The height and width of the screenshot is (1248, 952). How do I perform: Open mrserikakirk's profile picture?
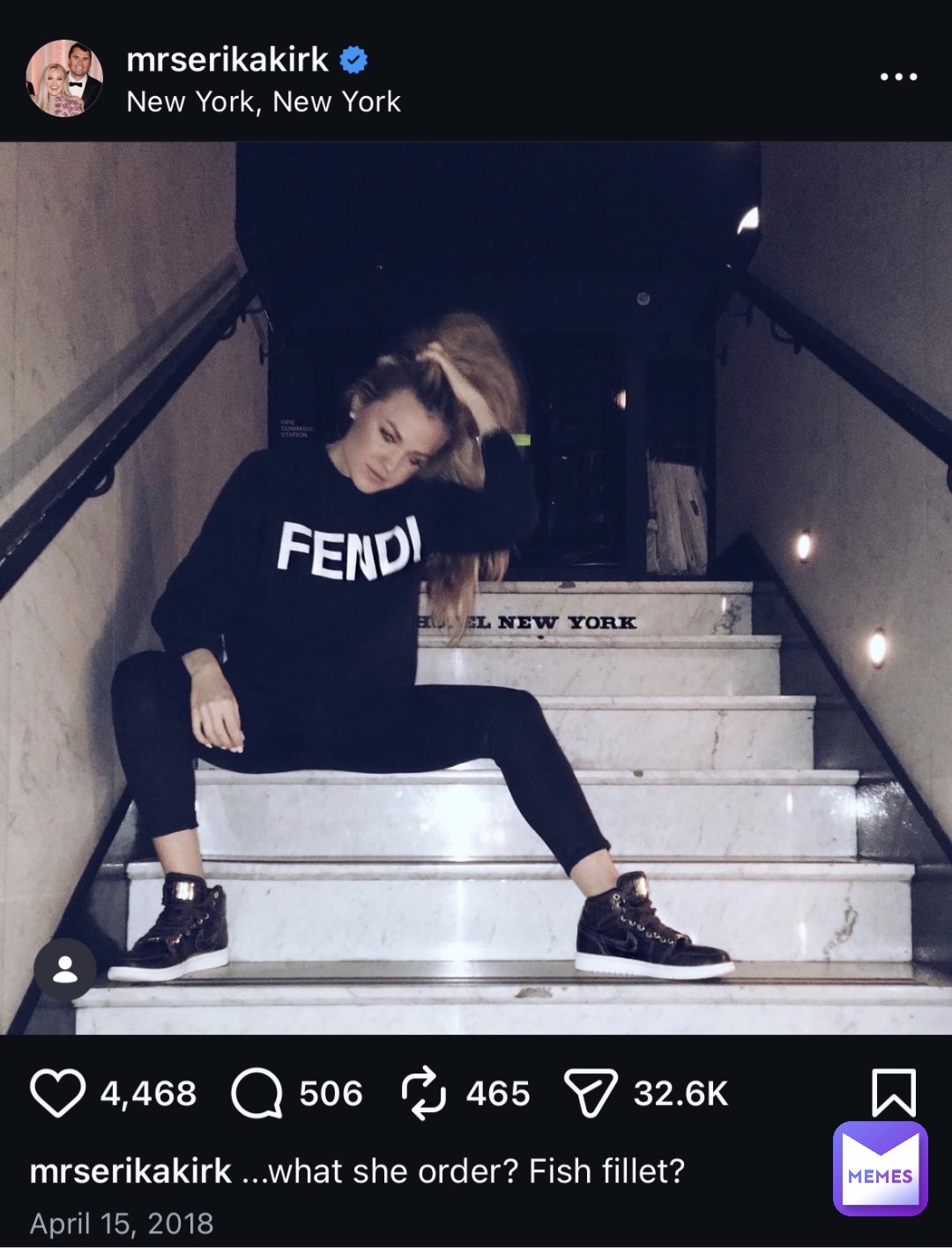click(x=64, y=78)
